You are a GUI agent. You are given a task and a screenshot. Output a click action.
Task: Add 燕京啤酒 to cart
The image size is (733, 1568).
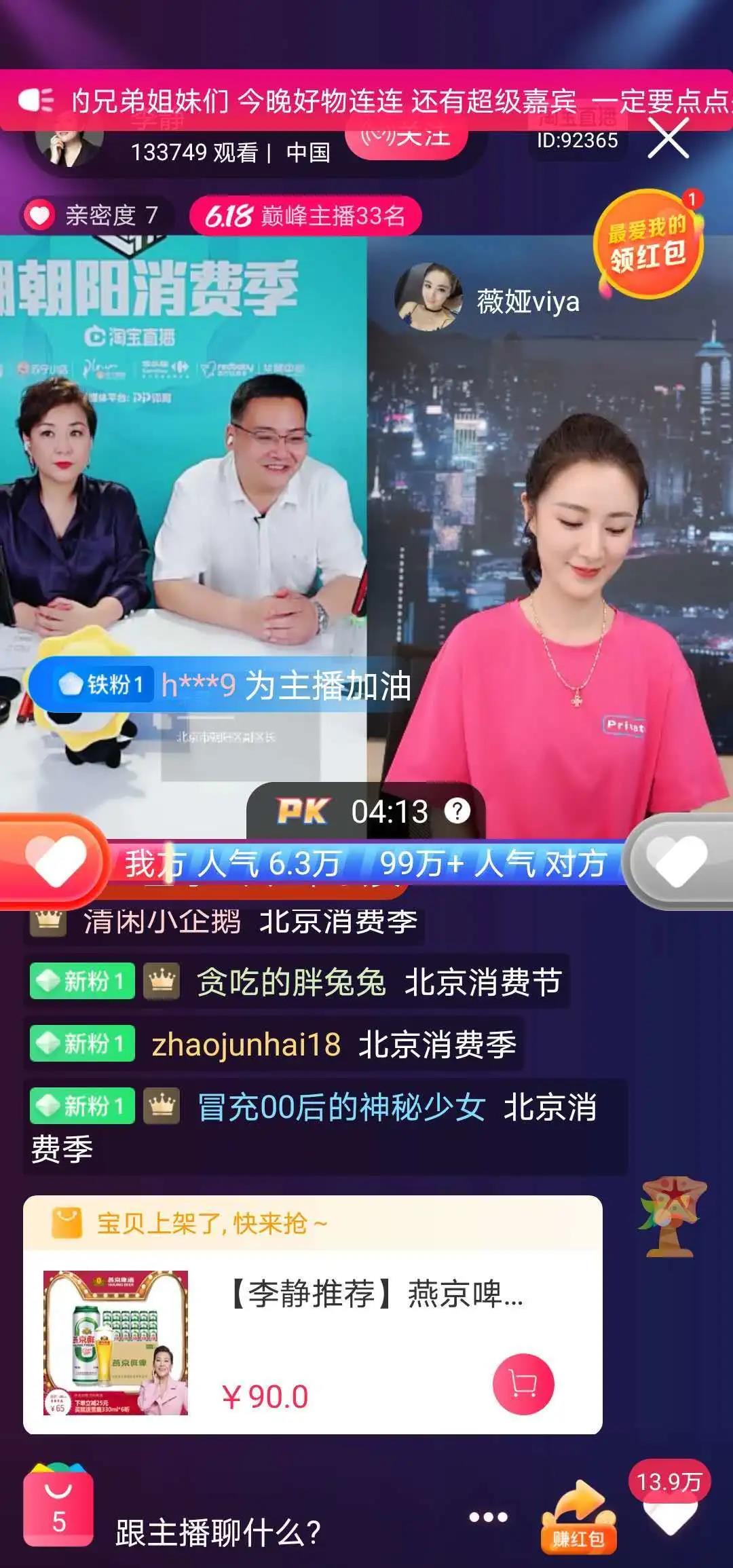[523, 1384]
